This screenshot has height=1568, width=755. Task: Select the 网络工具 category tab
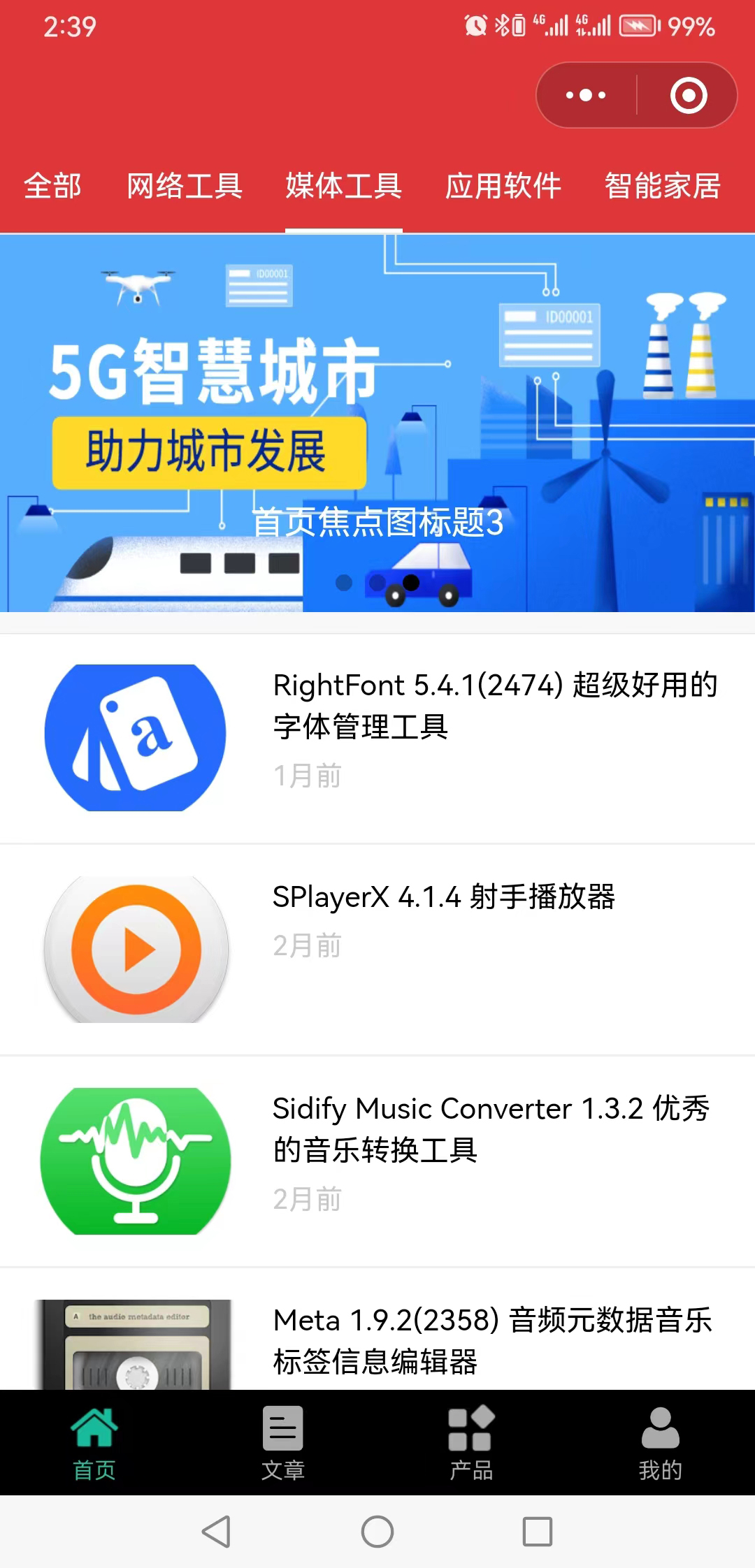[x=185, y=186]
